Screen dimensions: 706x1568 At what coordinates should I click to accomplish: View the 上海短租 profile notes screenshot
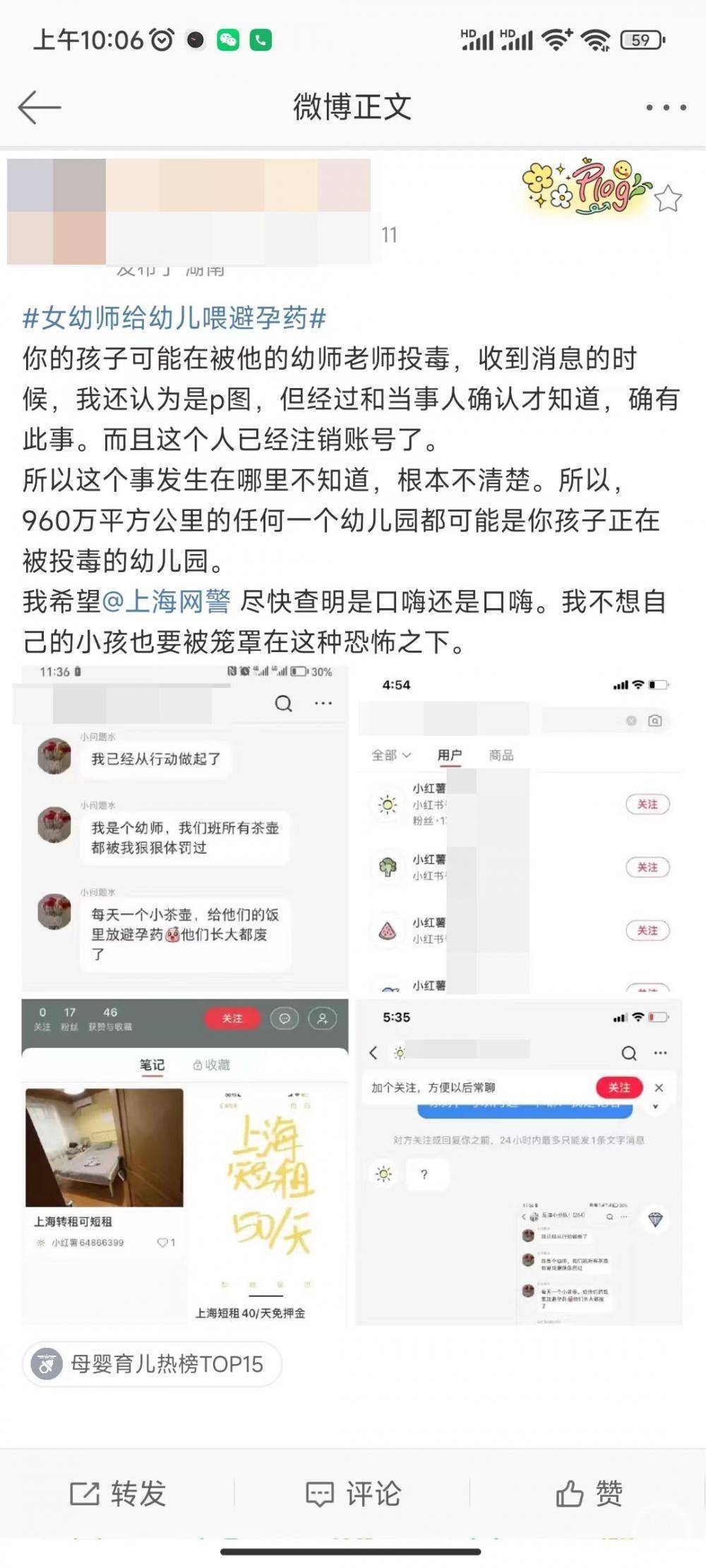[x=185, y=1162]
